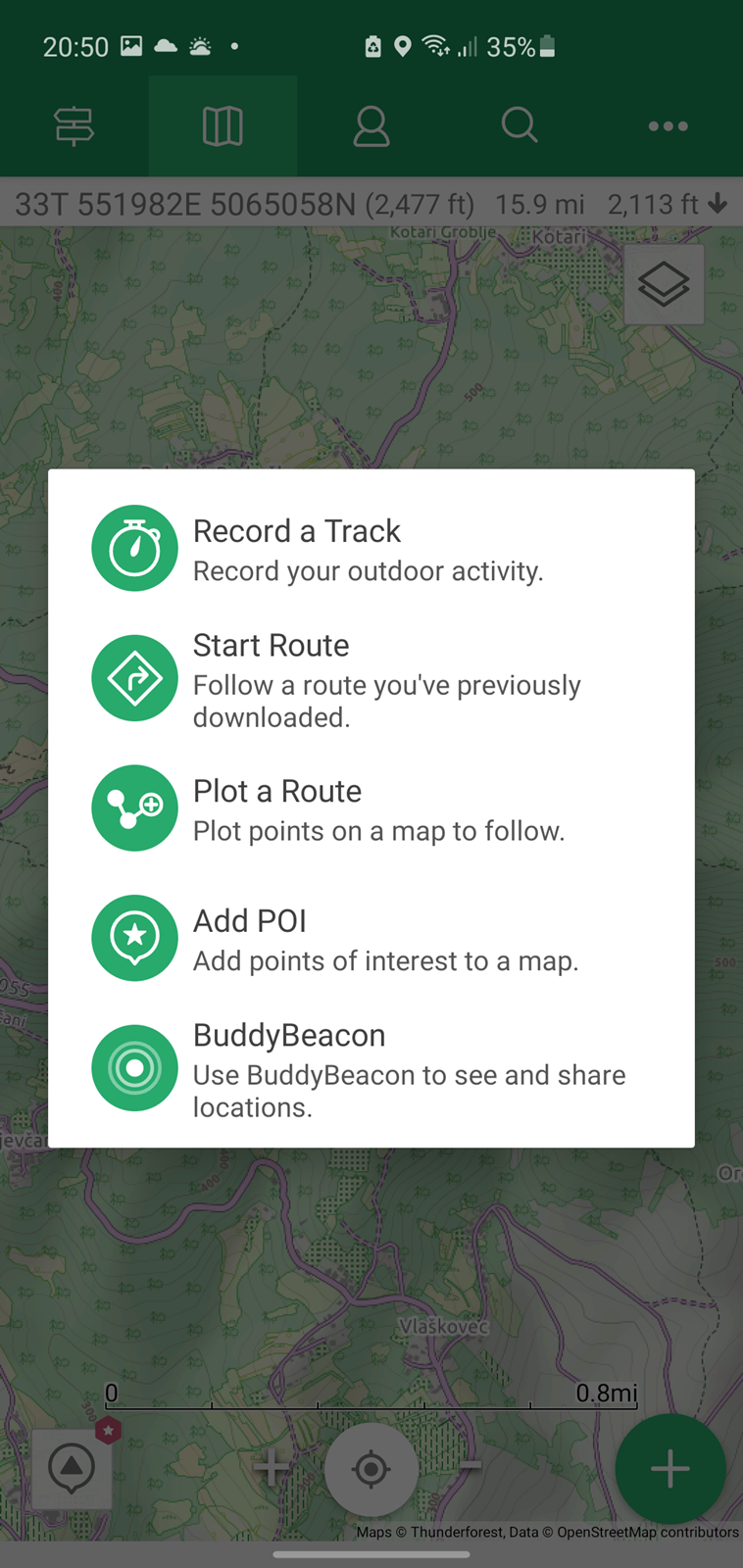Viewport: 743px width, 1568px height.
Task: Open the search tab
Action: click(520, 126)
